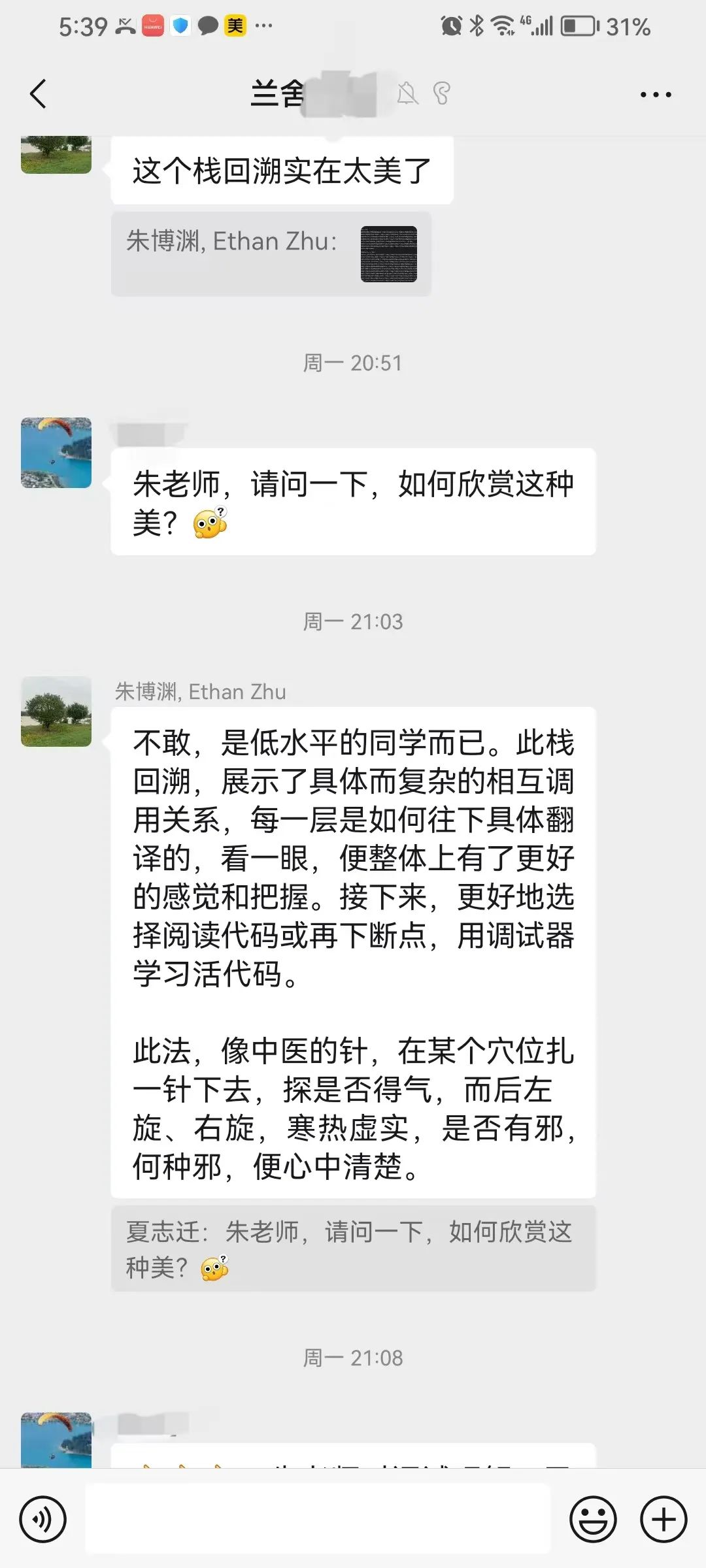Open the quoted stack trace image thumbnail
The width and height of the screenshot is (706, 1568).
tap(389, 254)
